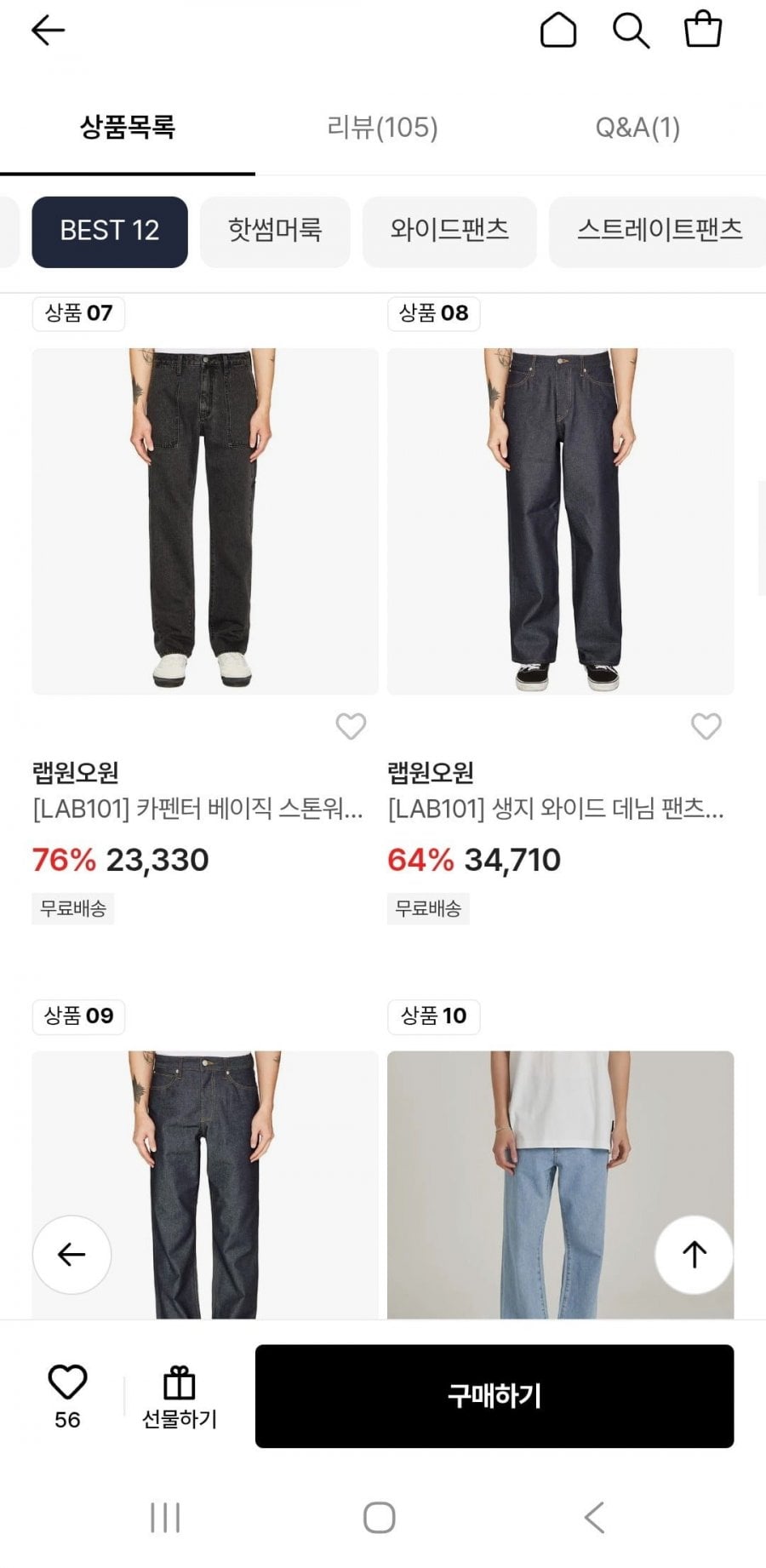Select the 와이드팬츠 category chip
The image size is (766, 1568).
pos(449,232)
